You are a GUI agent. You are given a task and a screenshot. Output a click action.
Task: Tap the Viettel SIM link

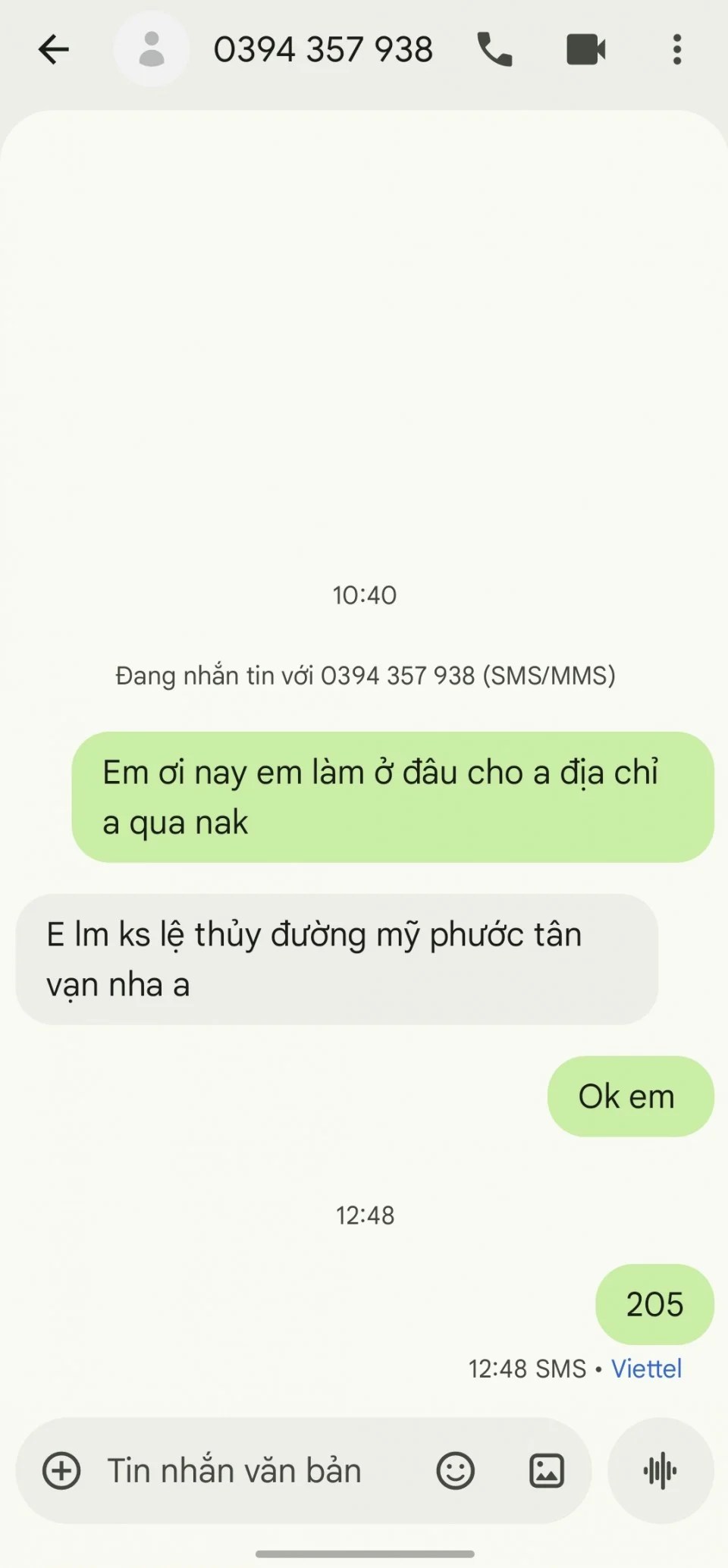click(x=646, y=1369)
